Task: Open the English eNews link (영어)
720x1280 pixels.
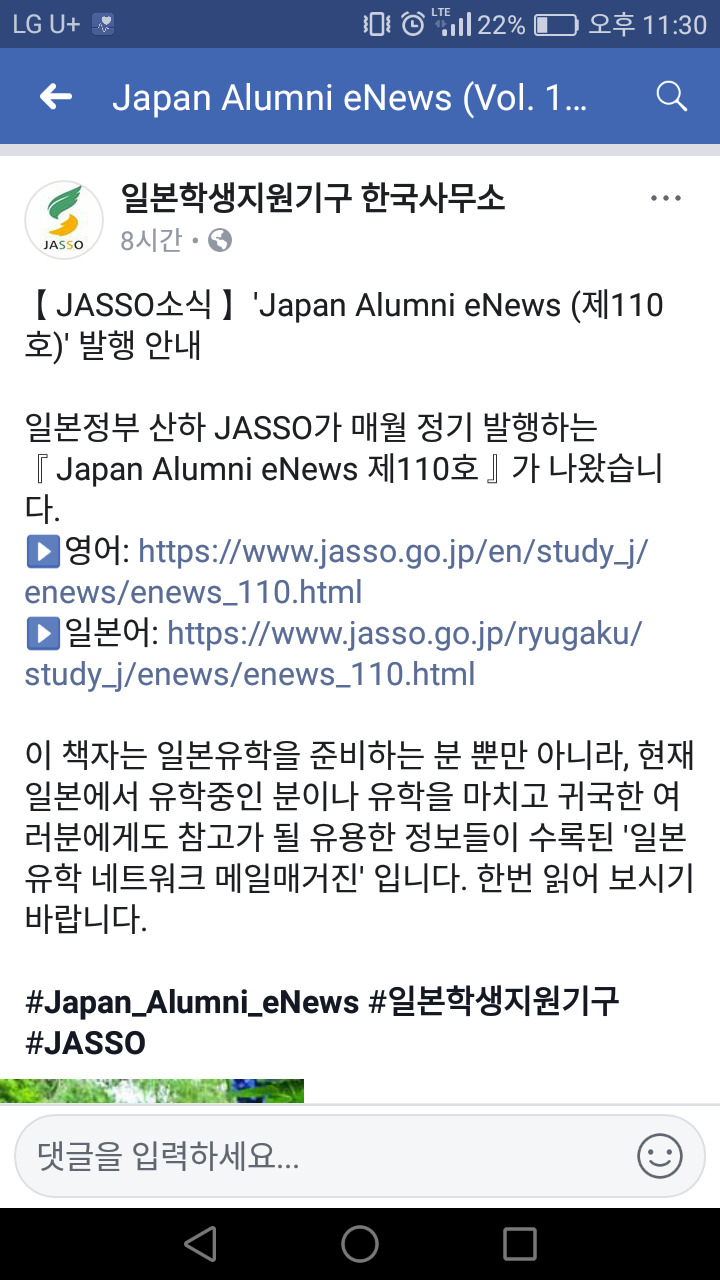Action: pos(335,571)
